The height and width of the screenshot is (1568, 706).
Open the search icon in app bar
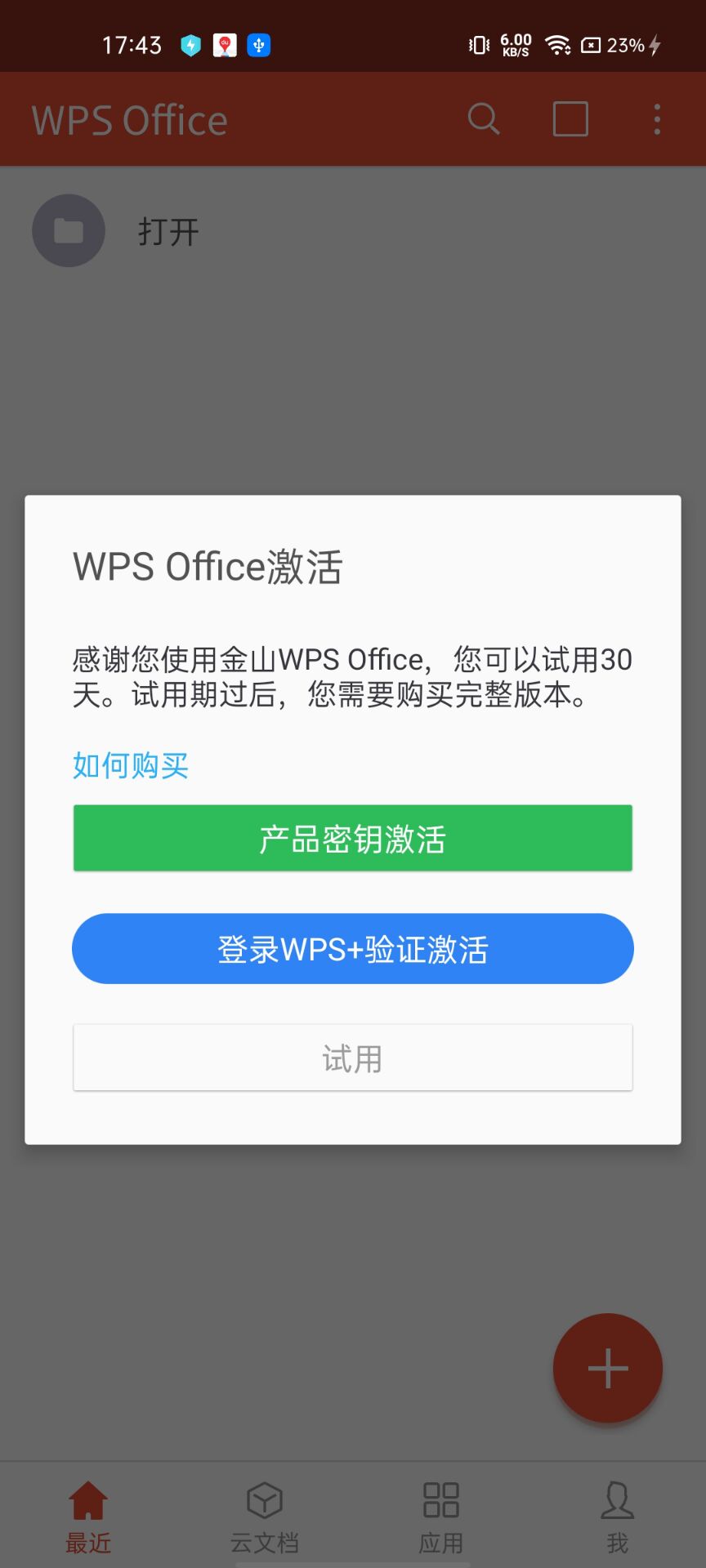(484, 119)
